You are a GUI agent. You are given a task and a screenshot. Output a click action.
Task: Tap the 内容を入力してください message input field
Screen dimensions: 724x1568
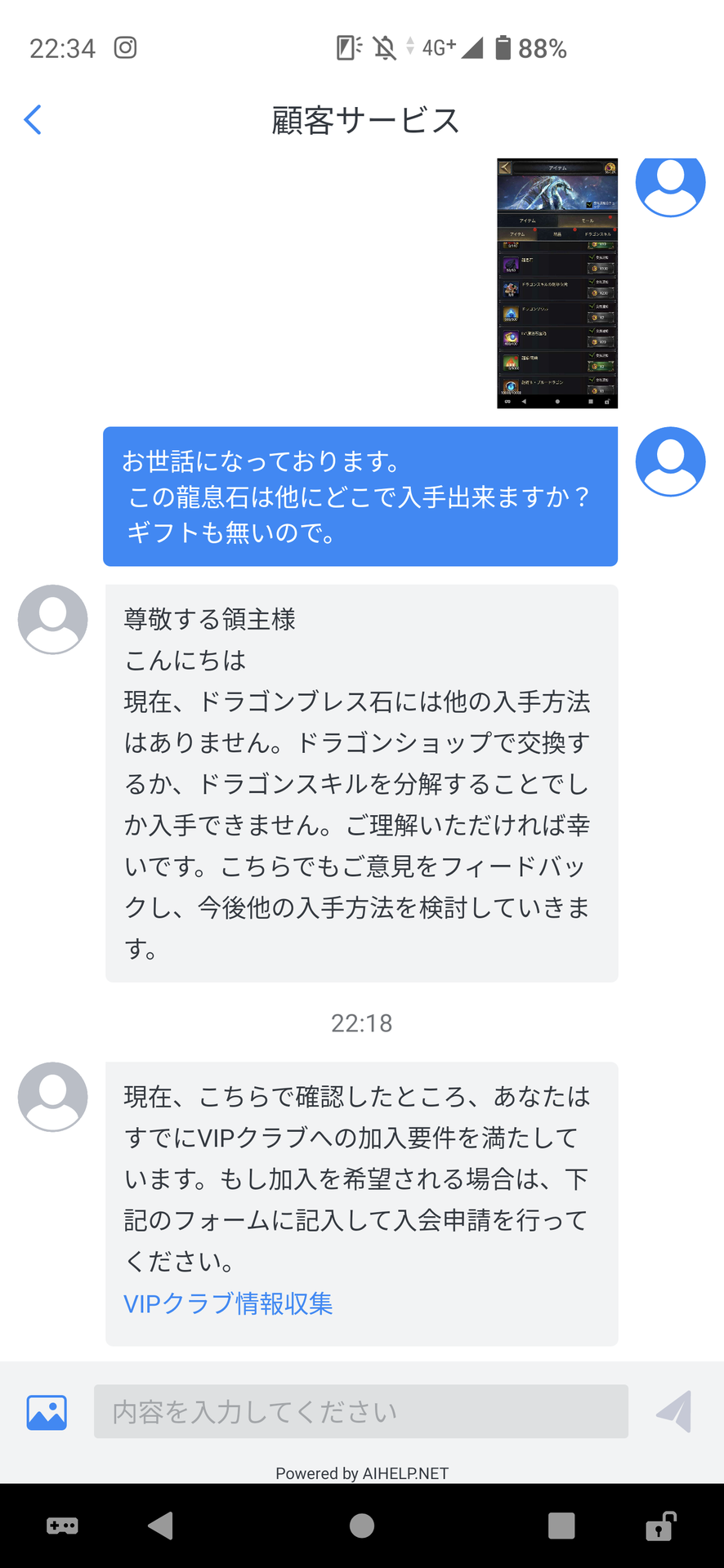coord(360,1410)
